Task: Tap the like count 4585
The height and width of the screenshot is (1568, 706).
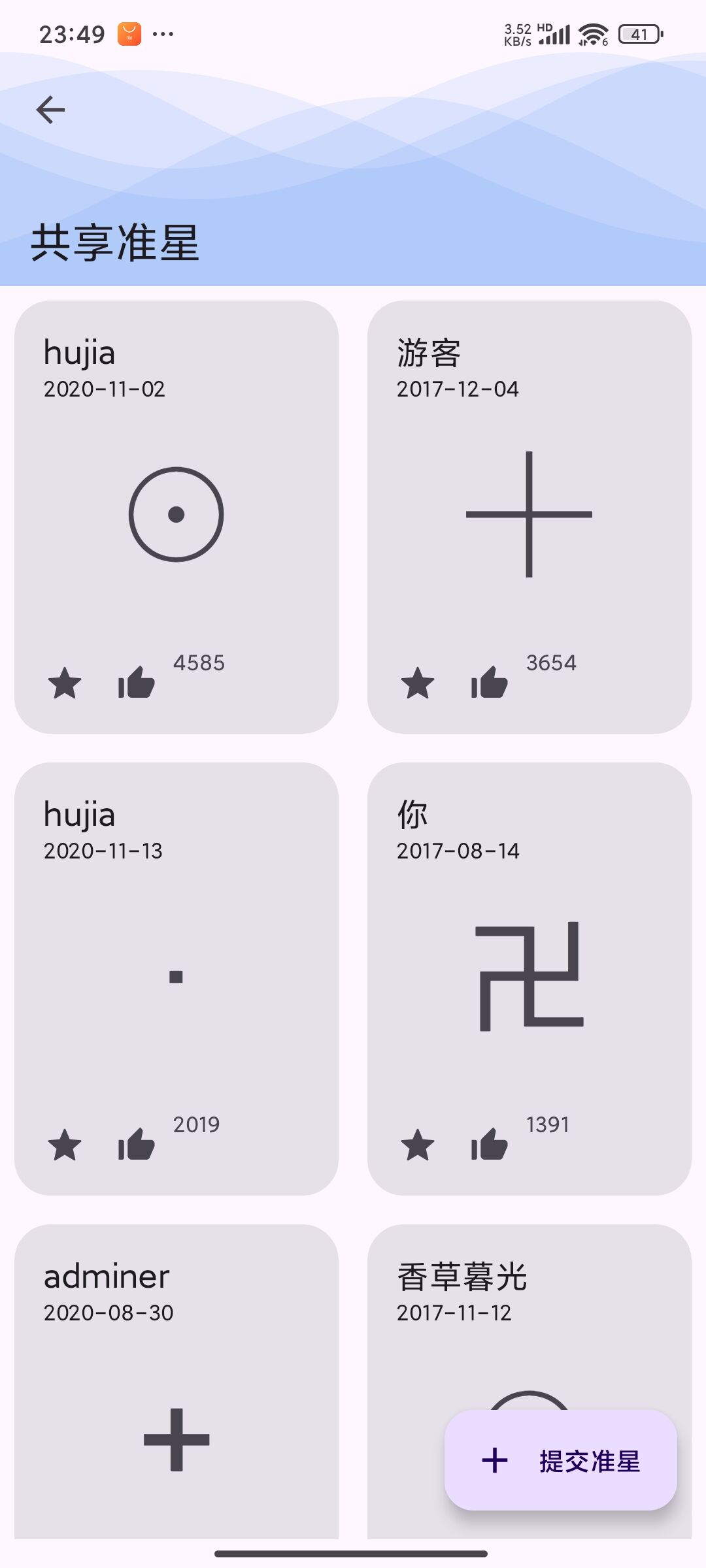Action: pyautogui.click(x=197, y=663)
